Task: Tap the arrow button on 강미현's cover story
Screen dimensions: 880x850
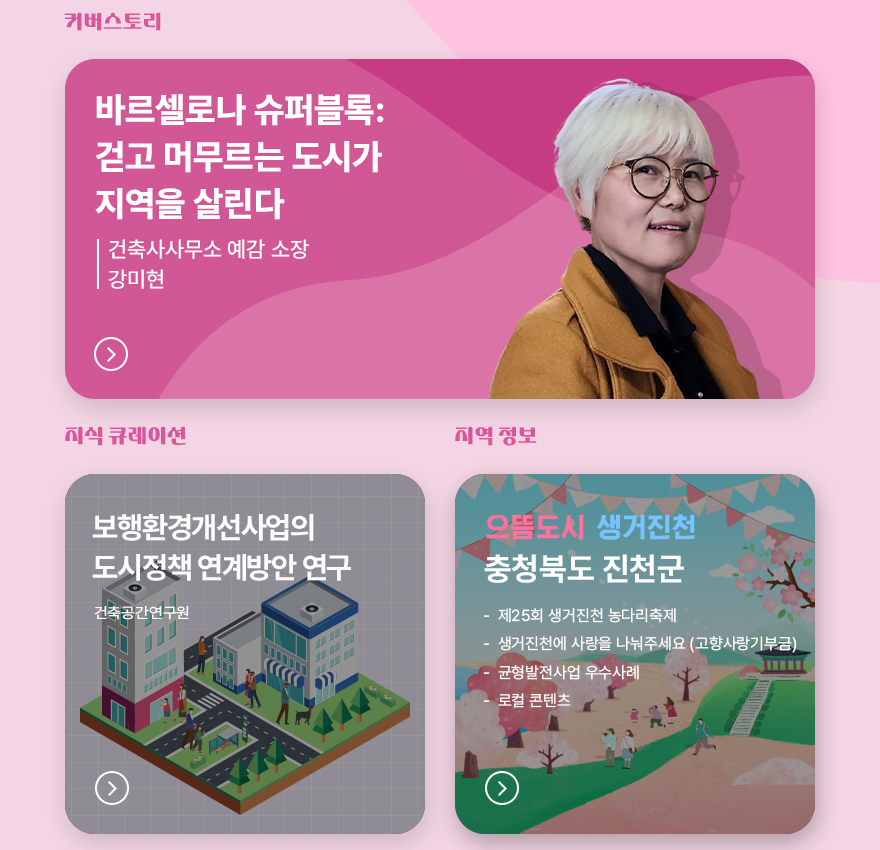Action: coord(111,354)
